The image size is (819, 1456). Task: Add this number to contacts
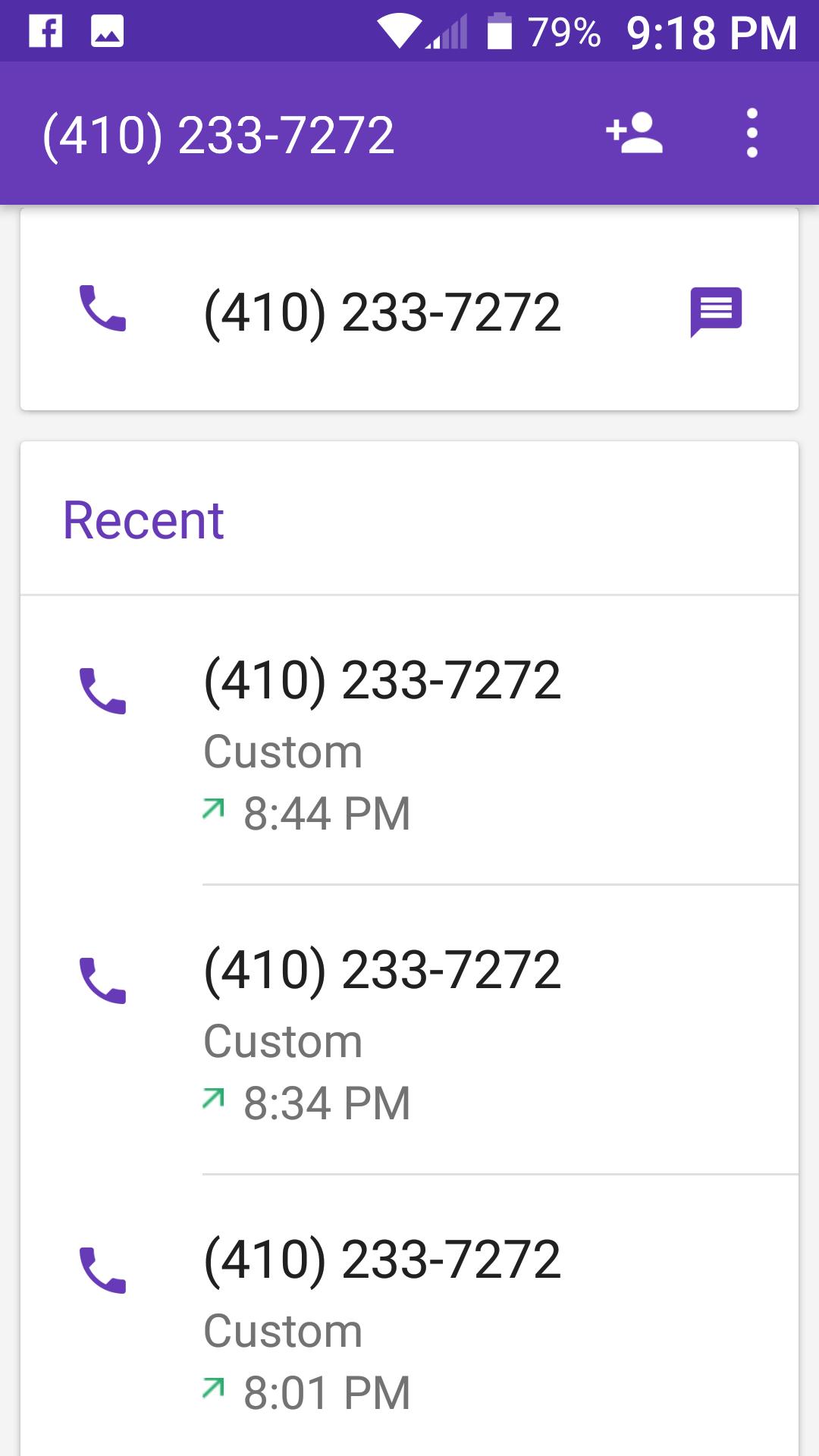(634, 133)
